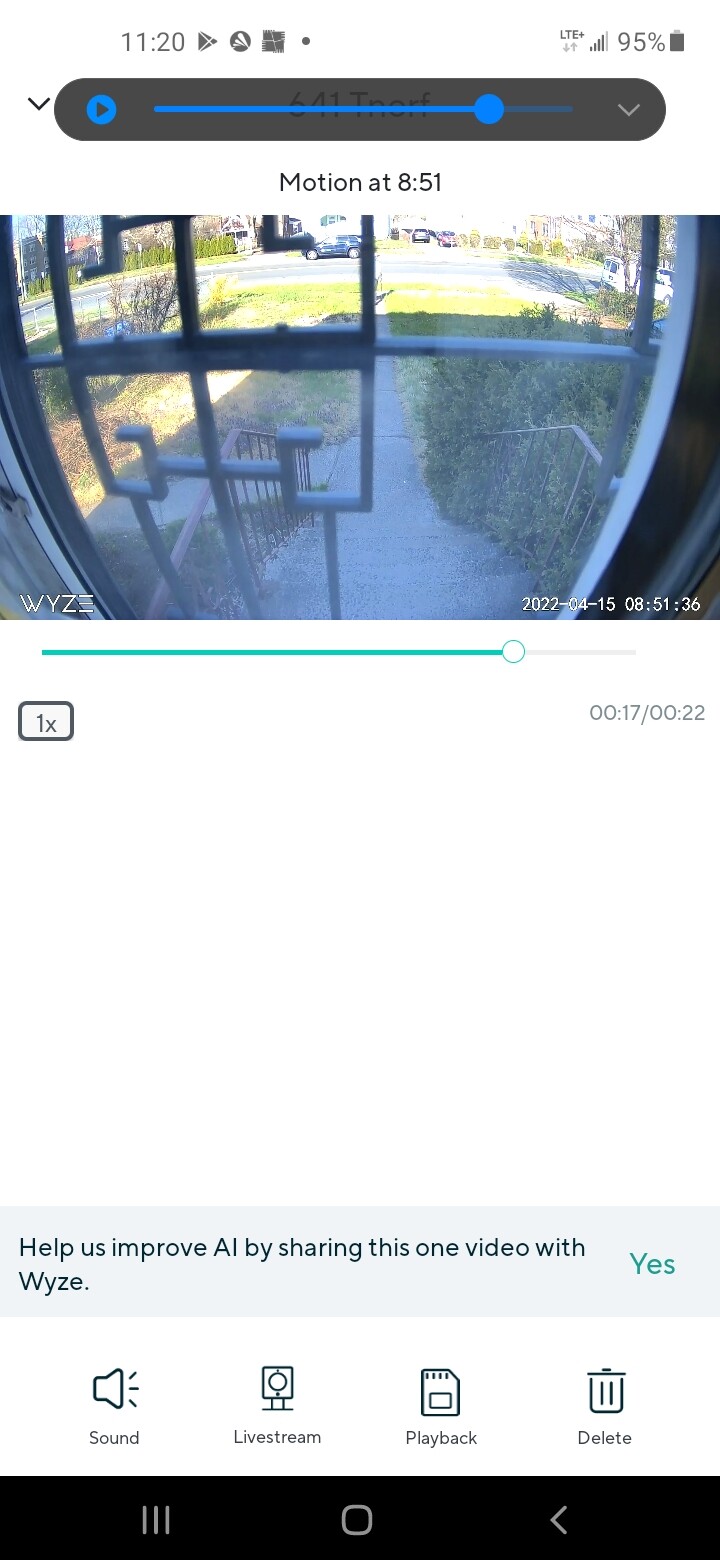Image resolution: width=720 pixels, height=1560 pixels.
Task: Tap the floating player's blue seek bar
Action: pyautogui.click(x=363, y=109)
